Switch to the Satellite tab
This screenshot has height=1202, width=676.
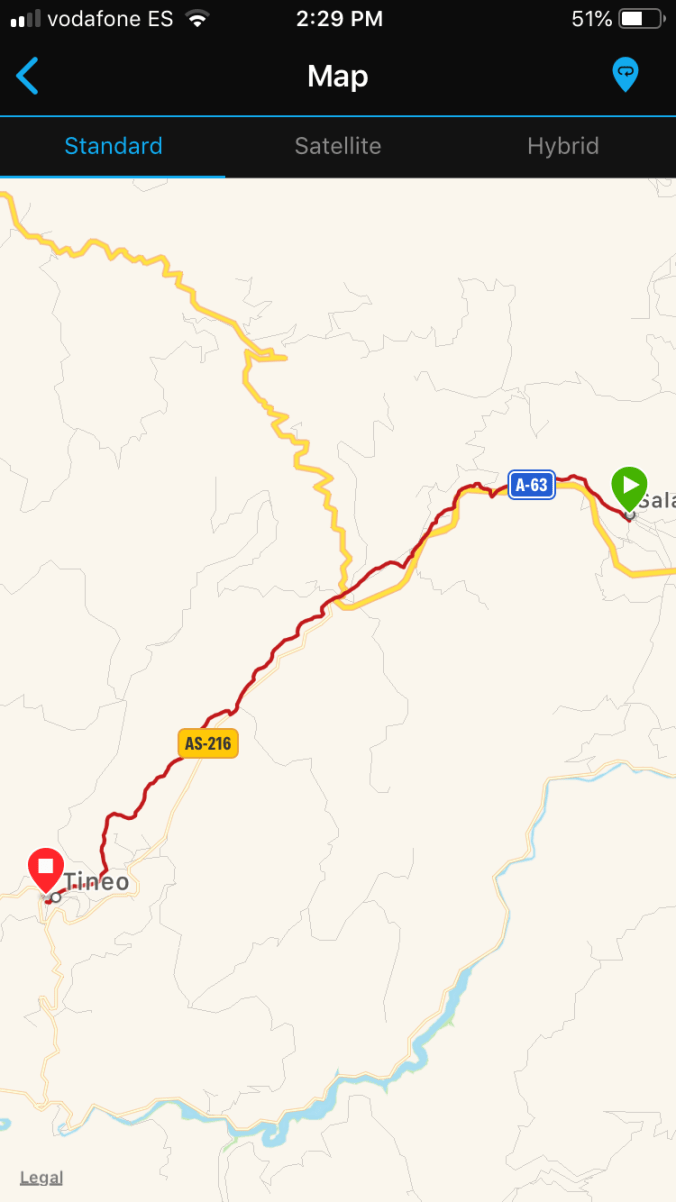[338, 146]
